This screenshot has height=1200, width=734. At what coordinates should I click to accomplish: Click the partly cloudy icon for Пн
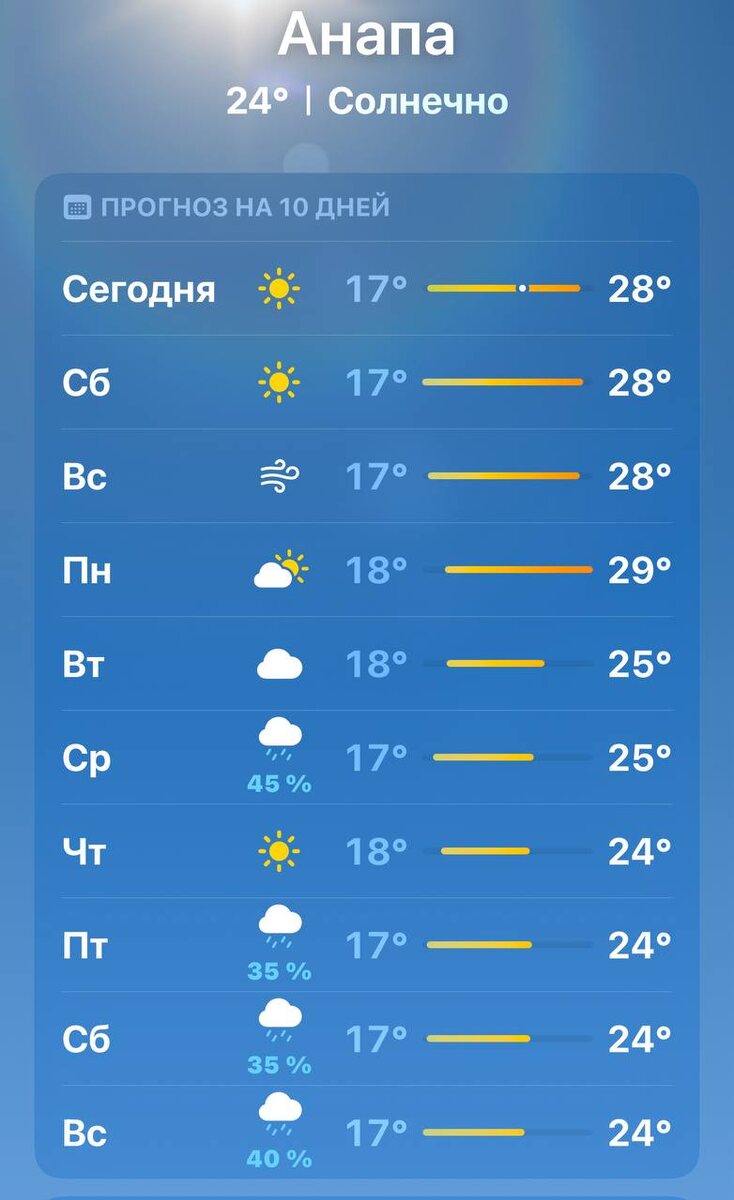click(278, 566)
